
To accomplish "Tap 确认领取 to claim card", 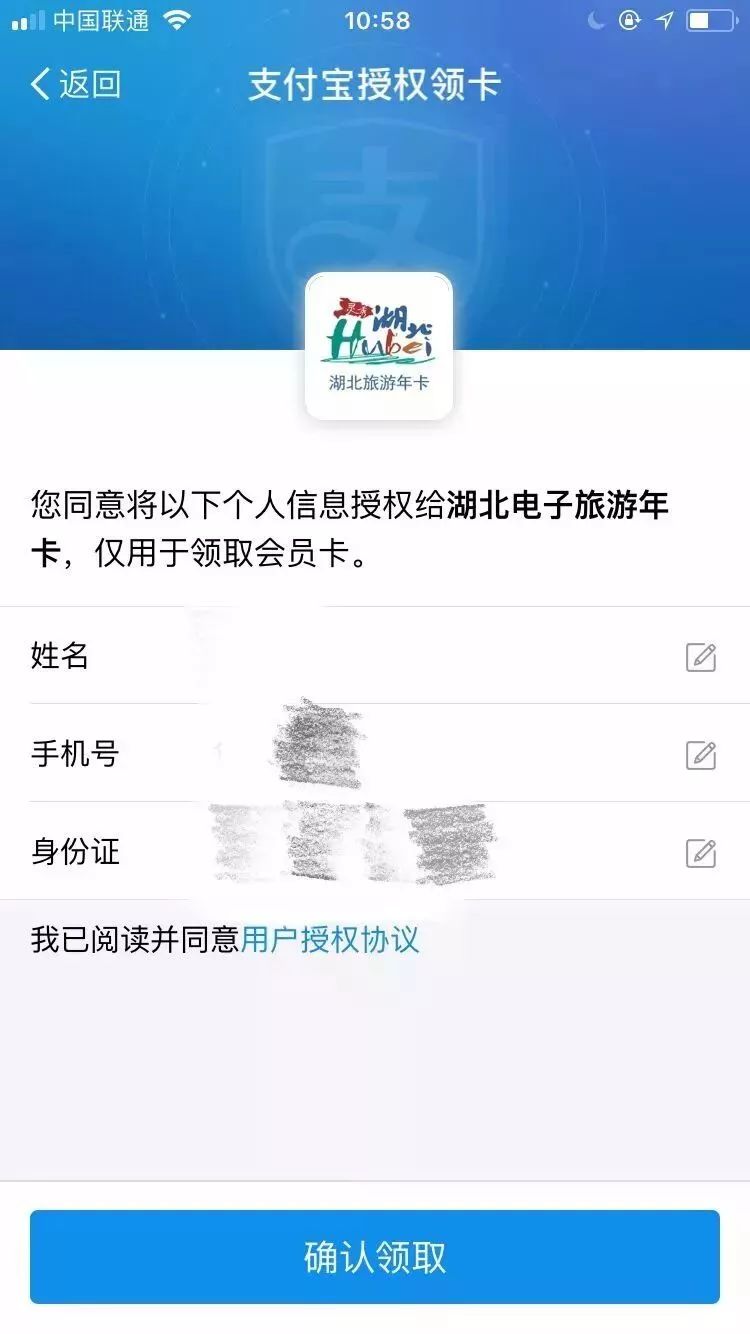I will [x=375, y=1257].
